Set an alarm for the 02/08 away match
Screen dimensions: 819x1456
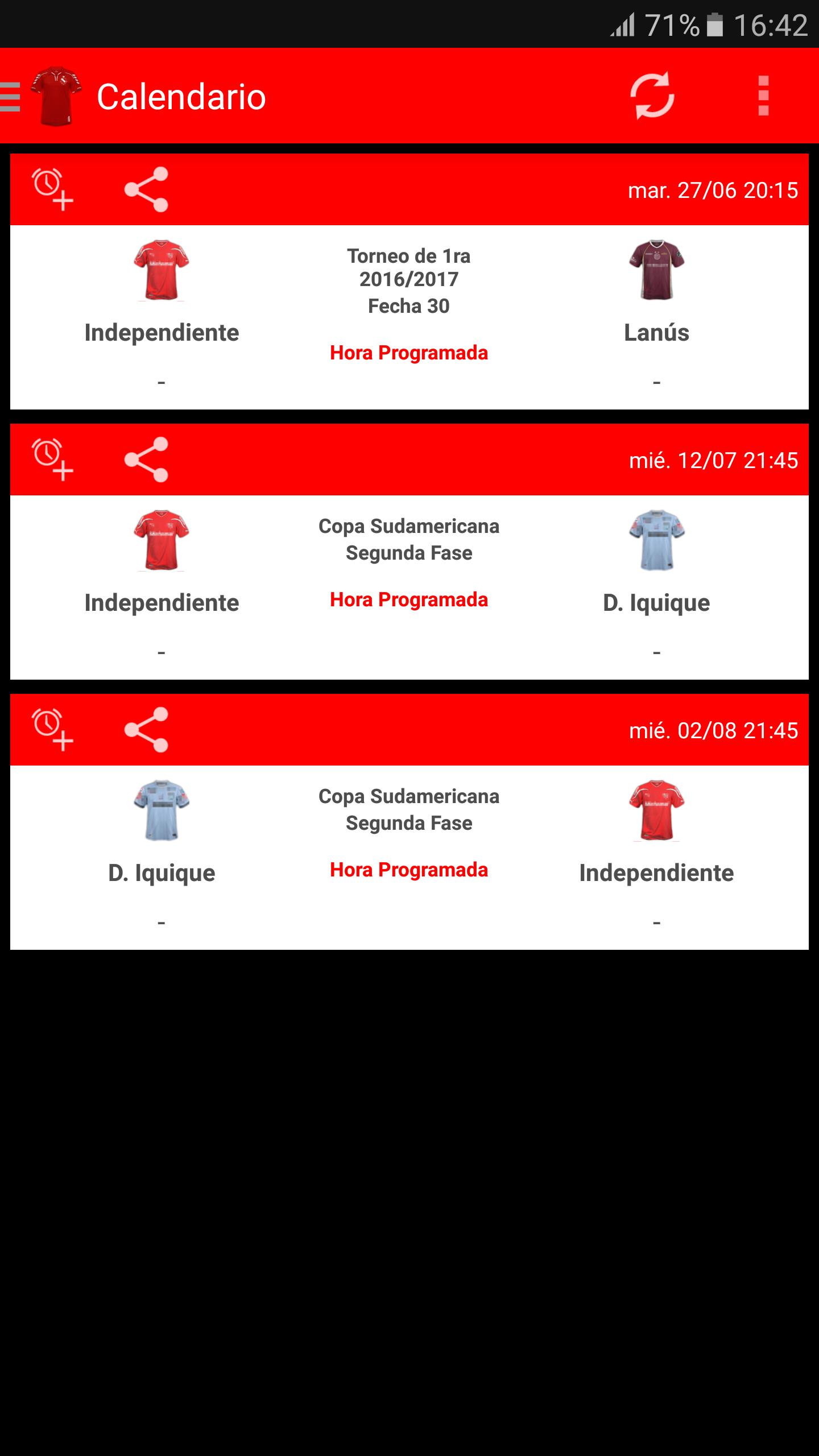51,729
